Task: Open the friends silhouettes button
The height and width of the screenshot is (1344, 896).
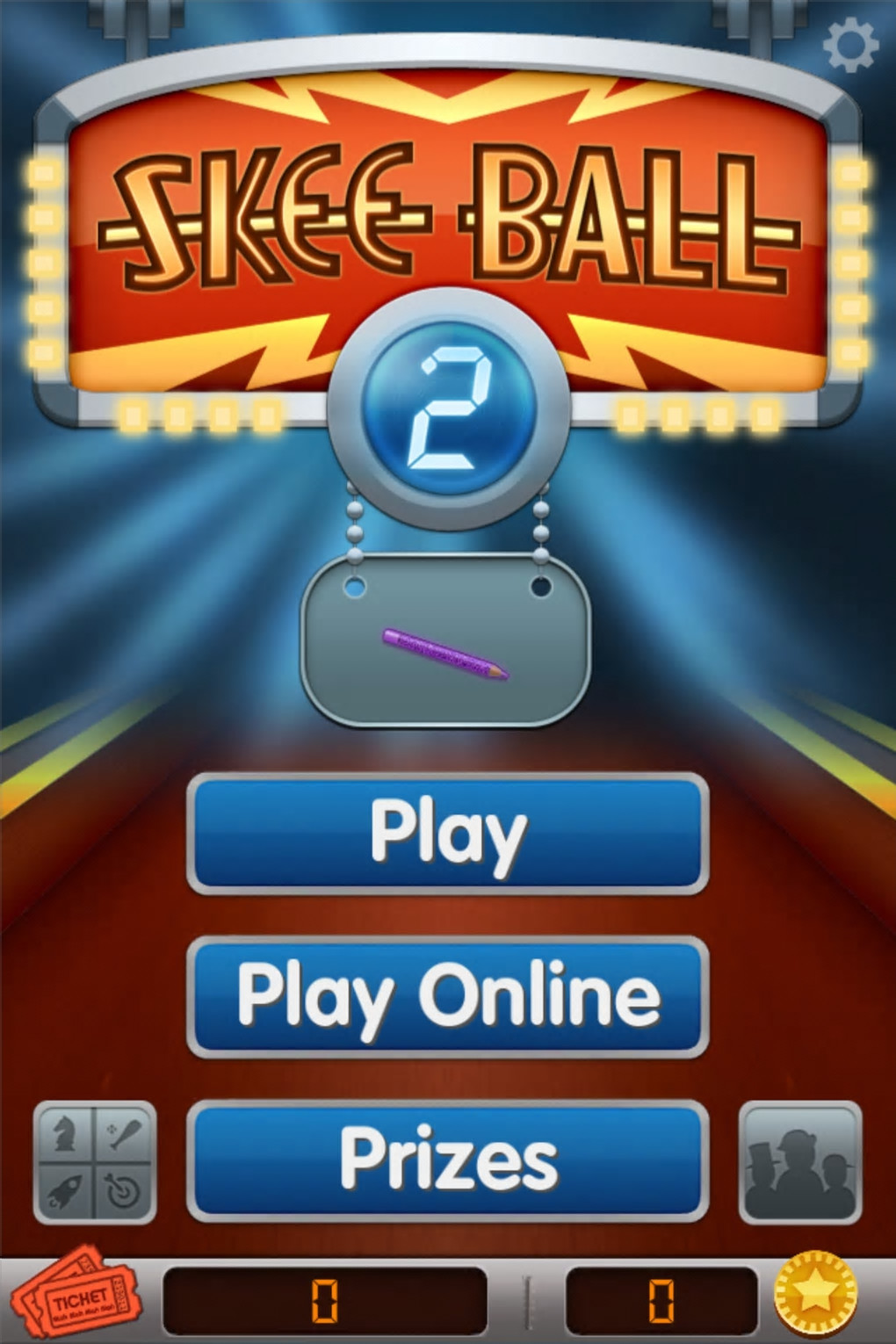Action: (799, 1161)
